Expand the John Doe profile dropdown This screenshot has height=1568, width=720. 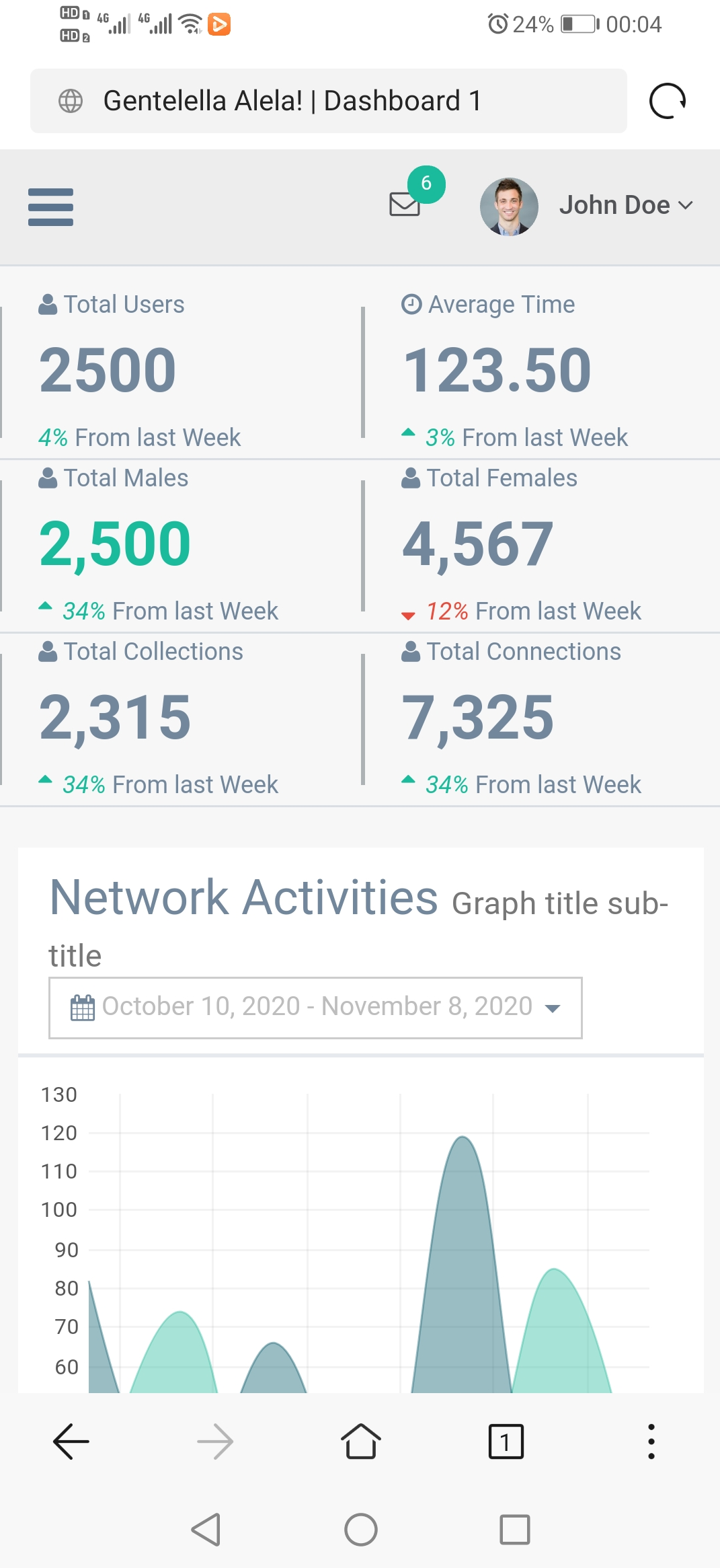(x=586, y=206)
